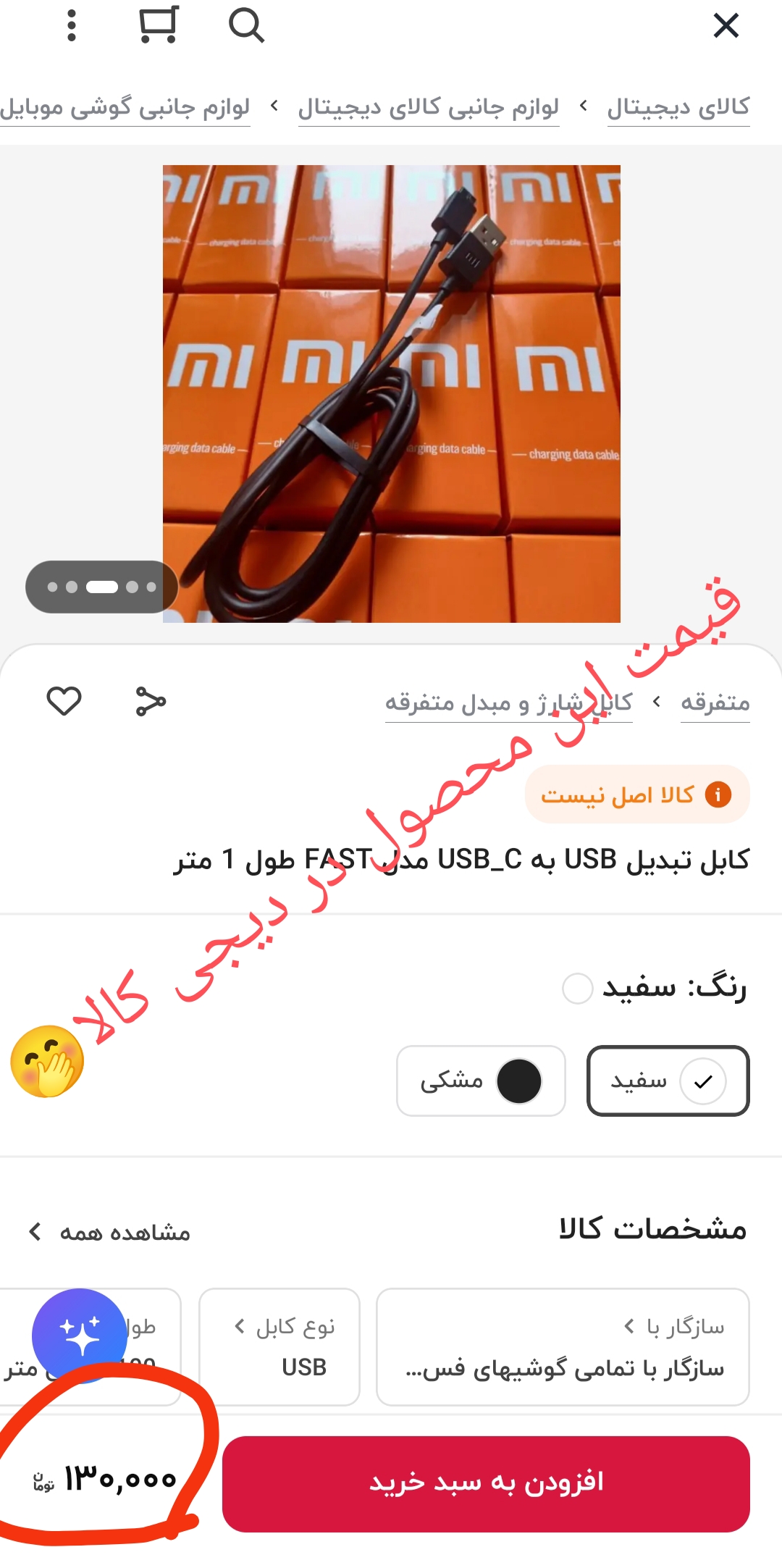
Task: Open the لوازم جانبی گوشی موبایل breadcrumb
Action: pos(125,107)
